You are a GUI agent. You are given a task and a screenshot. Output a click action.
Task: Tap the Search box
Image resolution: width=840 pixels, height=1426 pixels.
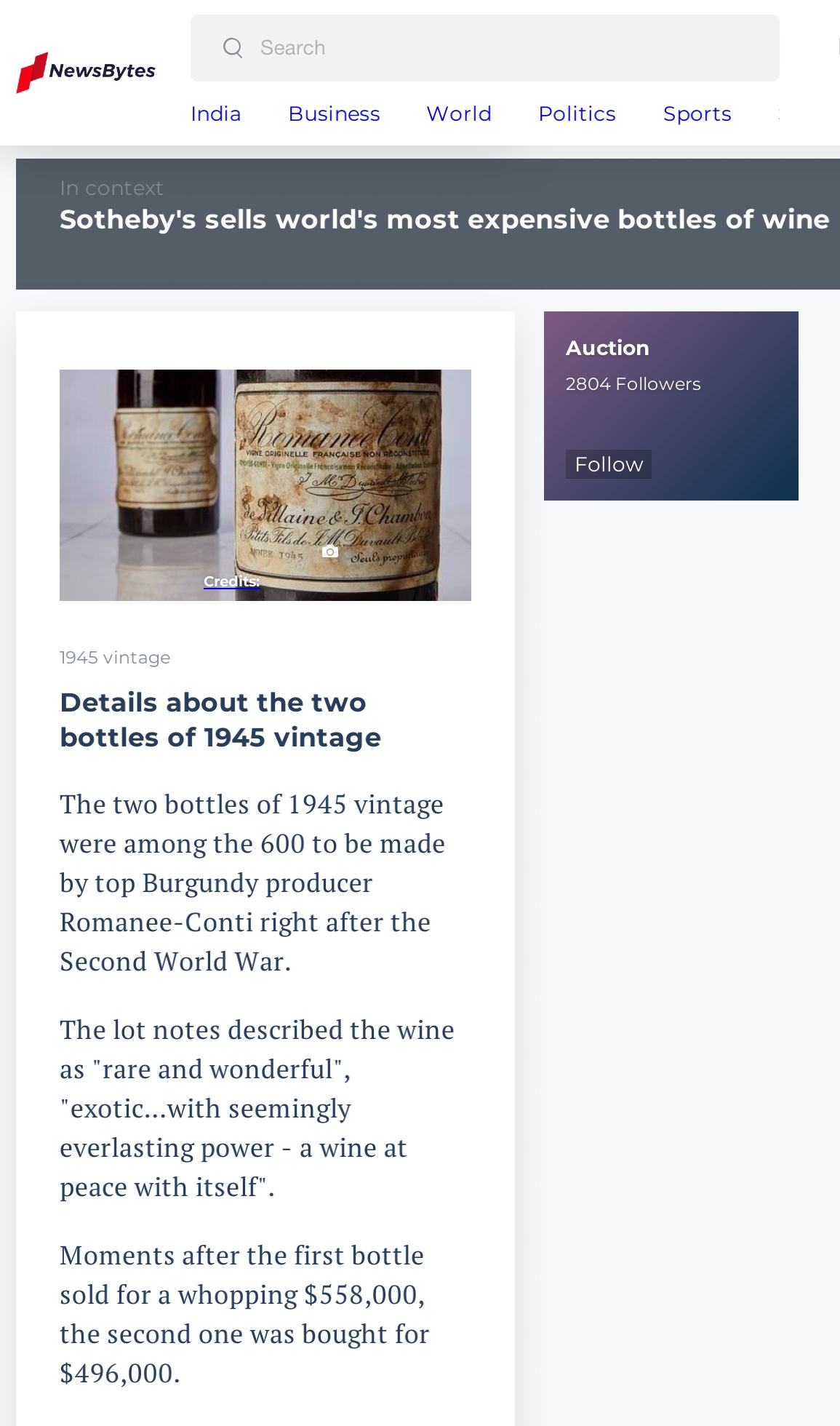click(484, 48)
